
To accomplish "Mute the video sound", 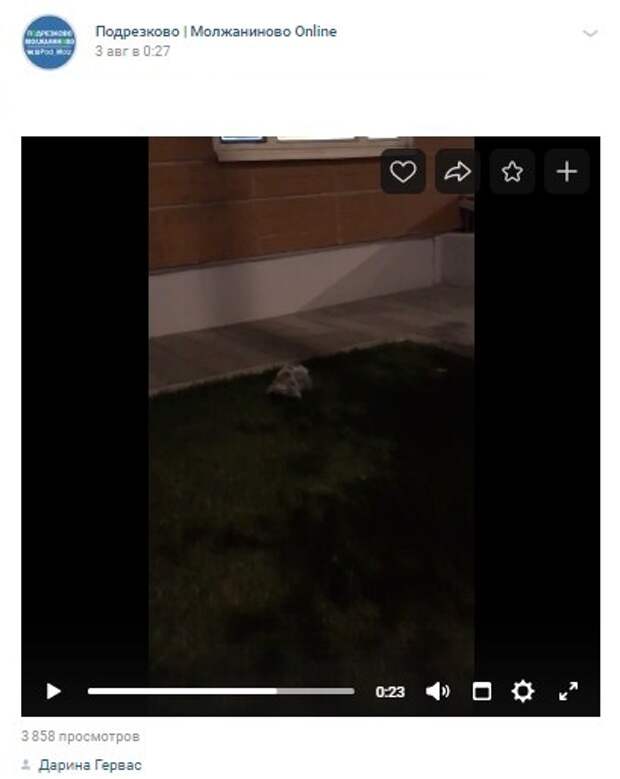I will pyautogui.click(x=437, y=691).
